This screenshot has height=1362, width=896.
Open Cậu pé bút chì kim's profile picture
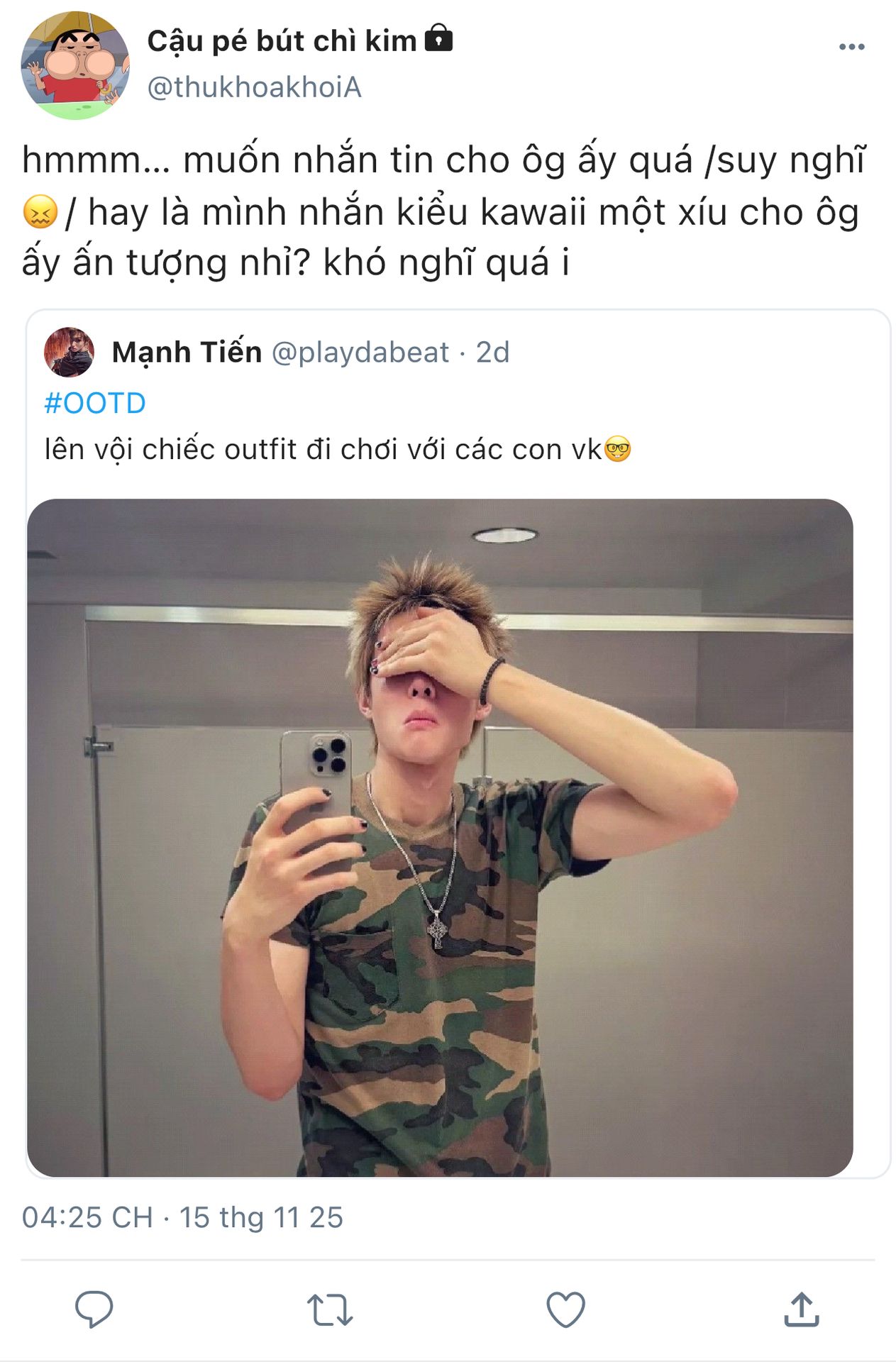point(75,65)
